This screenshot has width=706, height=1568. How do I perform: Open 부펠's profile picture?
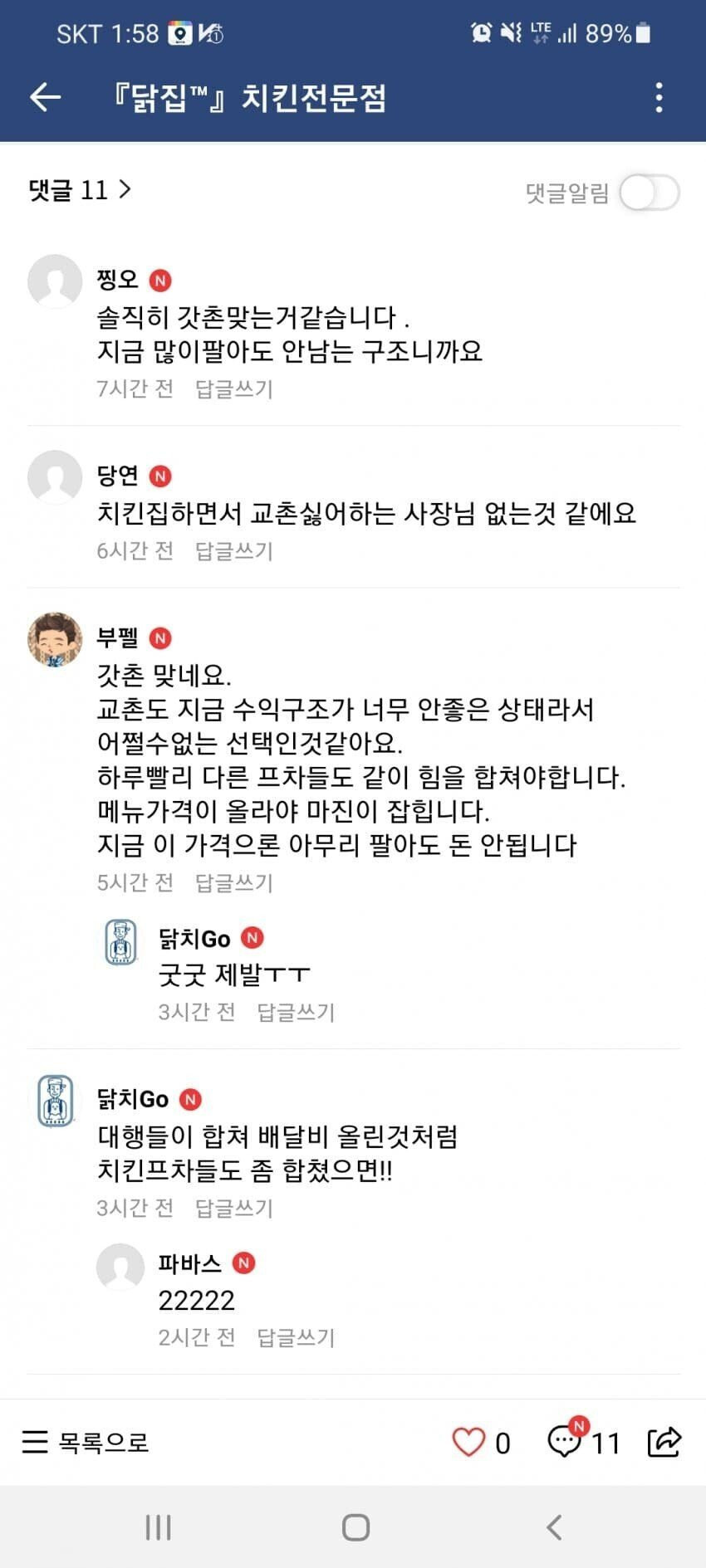[55, 640]
